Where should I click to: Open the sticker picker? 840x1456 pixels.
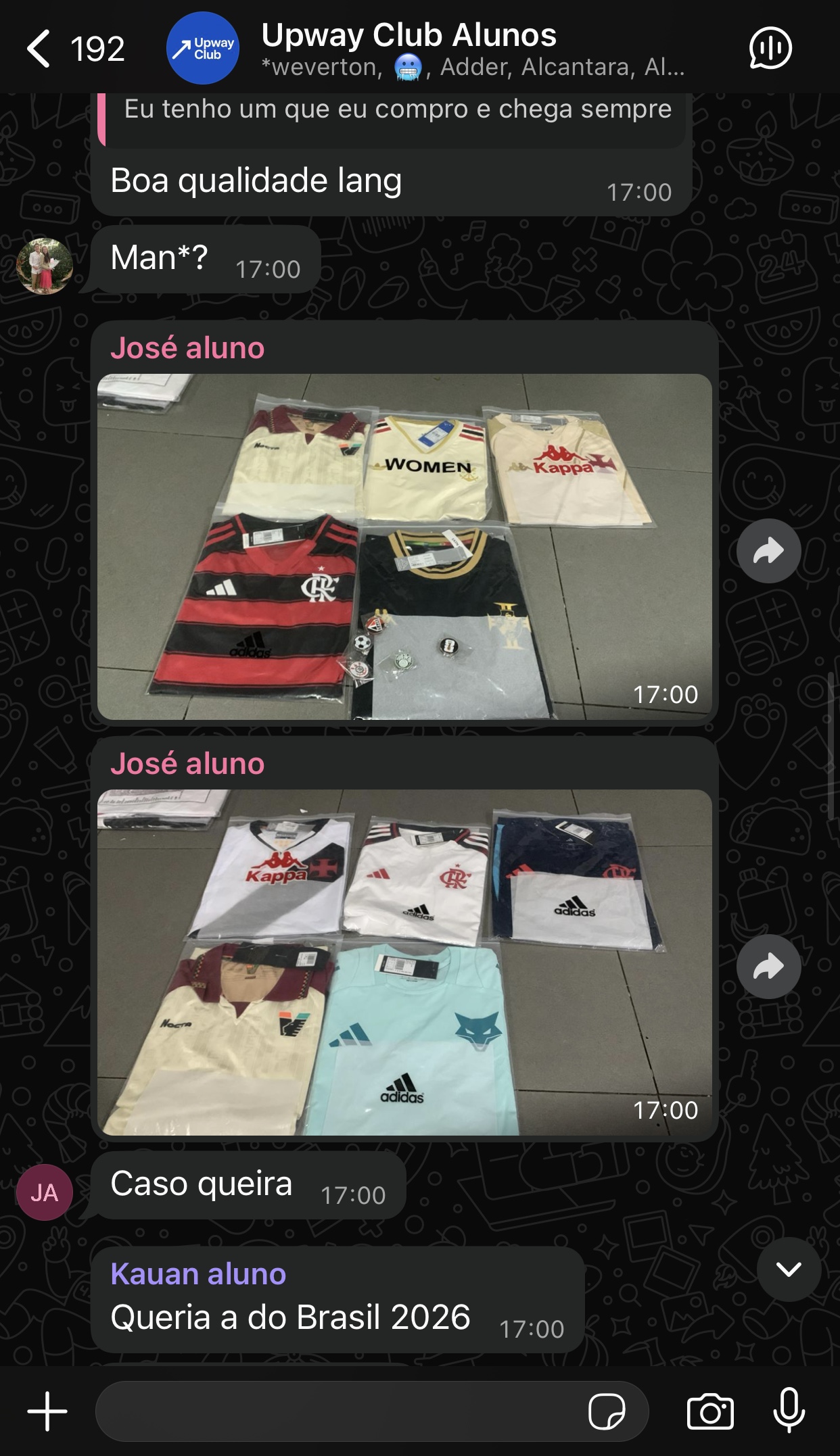607,1411
